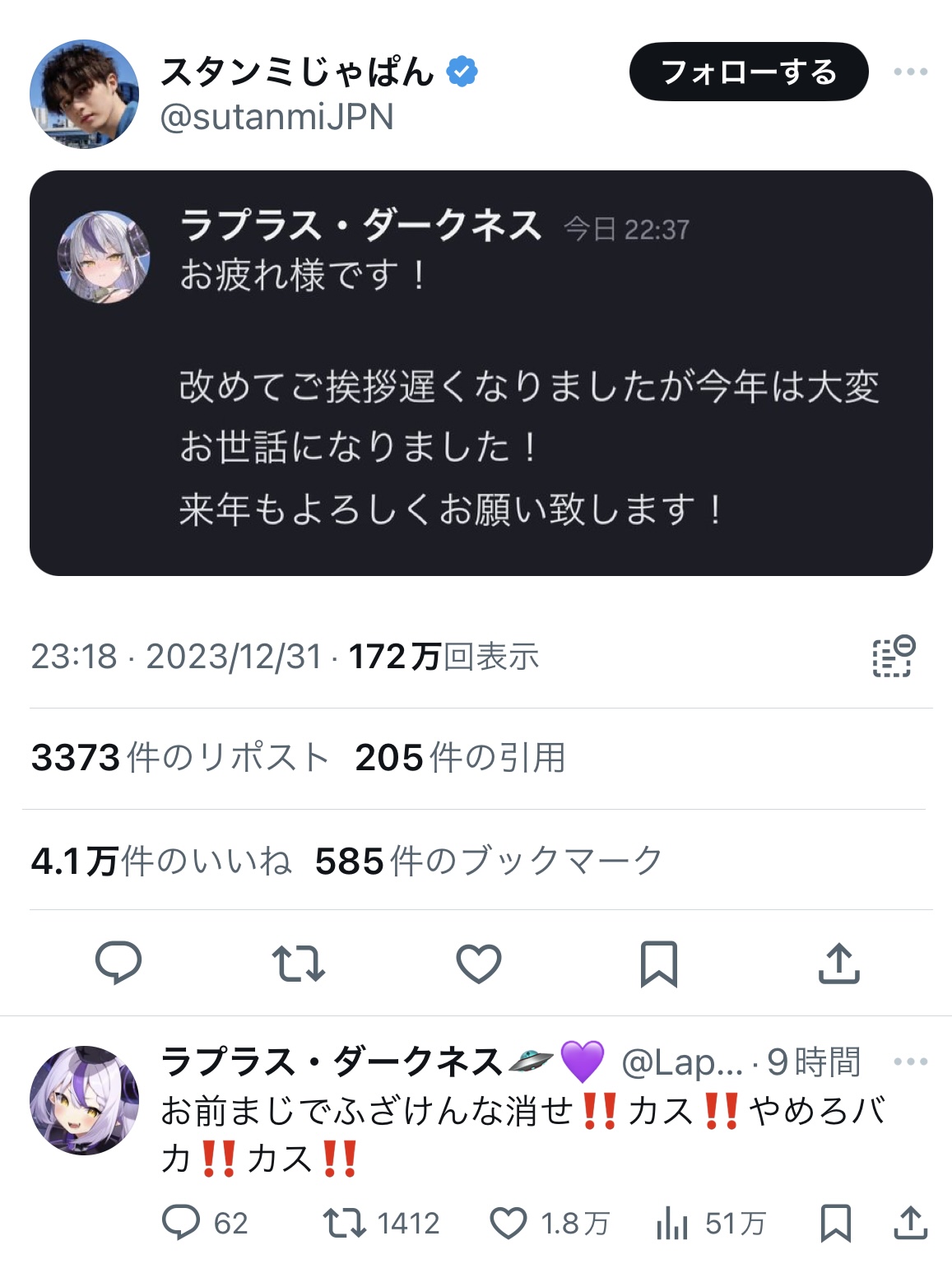Share ラプラス・ダークネス's reply
The image size is (952, 1273).
click(x=910, y=1223)
